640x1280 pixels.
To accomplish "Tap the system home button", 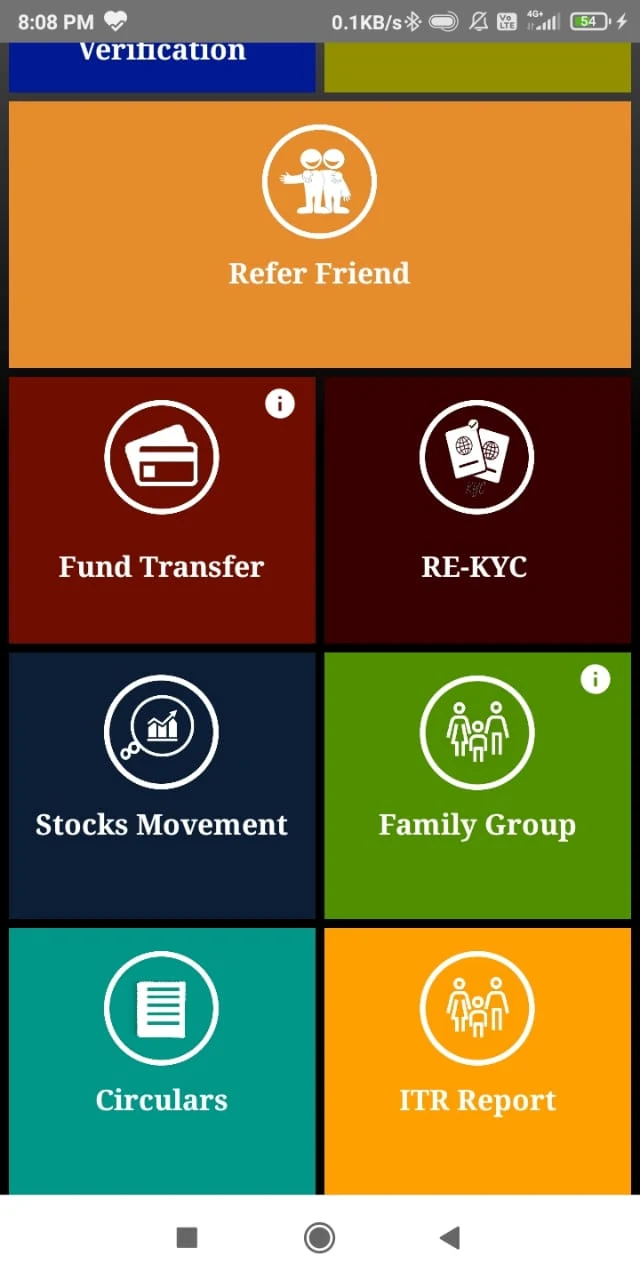I will 319,1238.
